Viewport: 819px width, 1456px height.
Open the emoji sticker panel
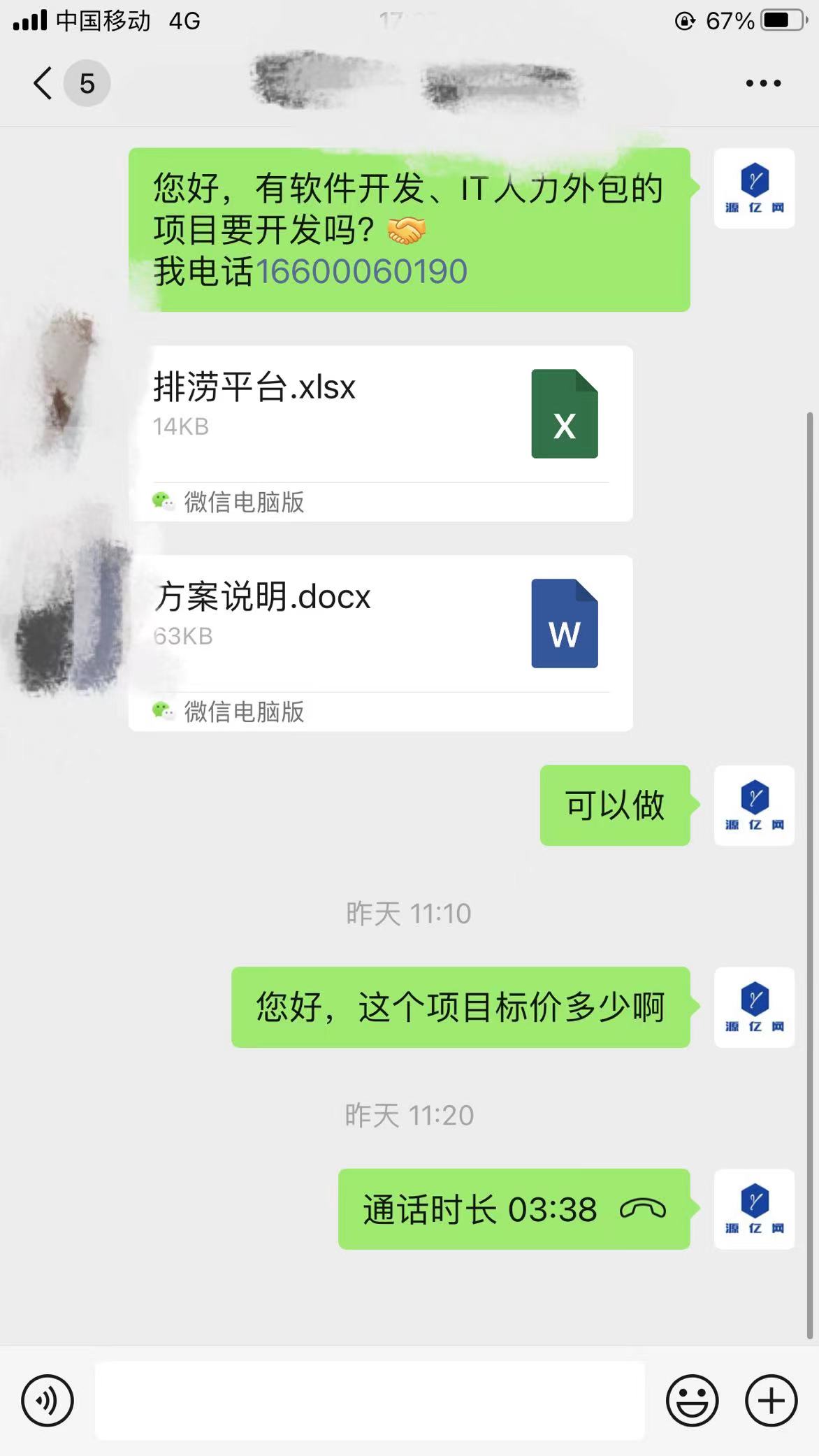(692, 1400)
